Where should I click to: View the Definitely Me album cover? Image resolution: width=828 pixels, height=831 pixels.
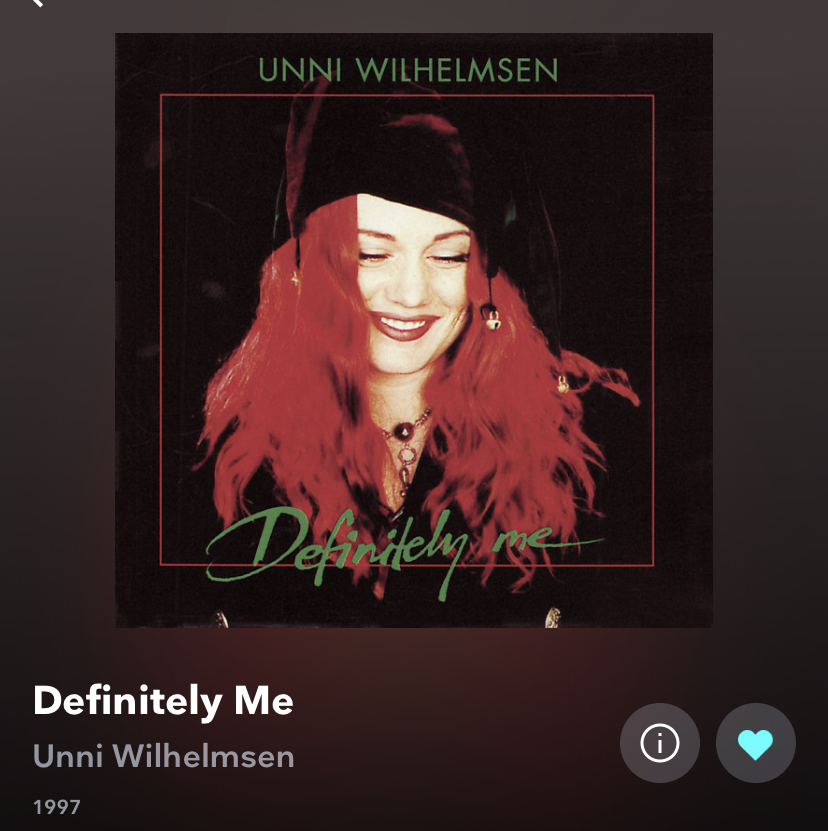[x=413, y=330]
